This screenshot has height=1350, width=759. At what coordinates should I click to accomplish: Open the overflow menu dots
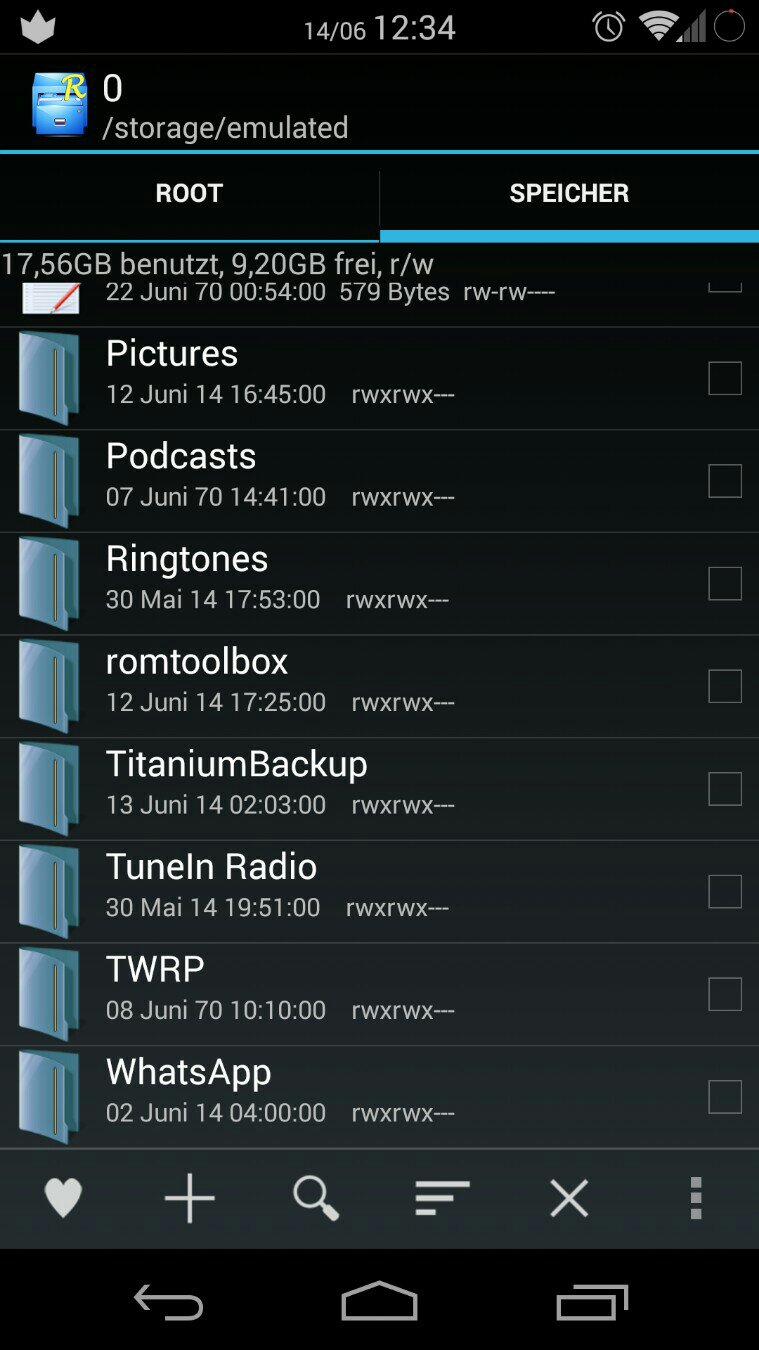(x=696, y=1197)
